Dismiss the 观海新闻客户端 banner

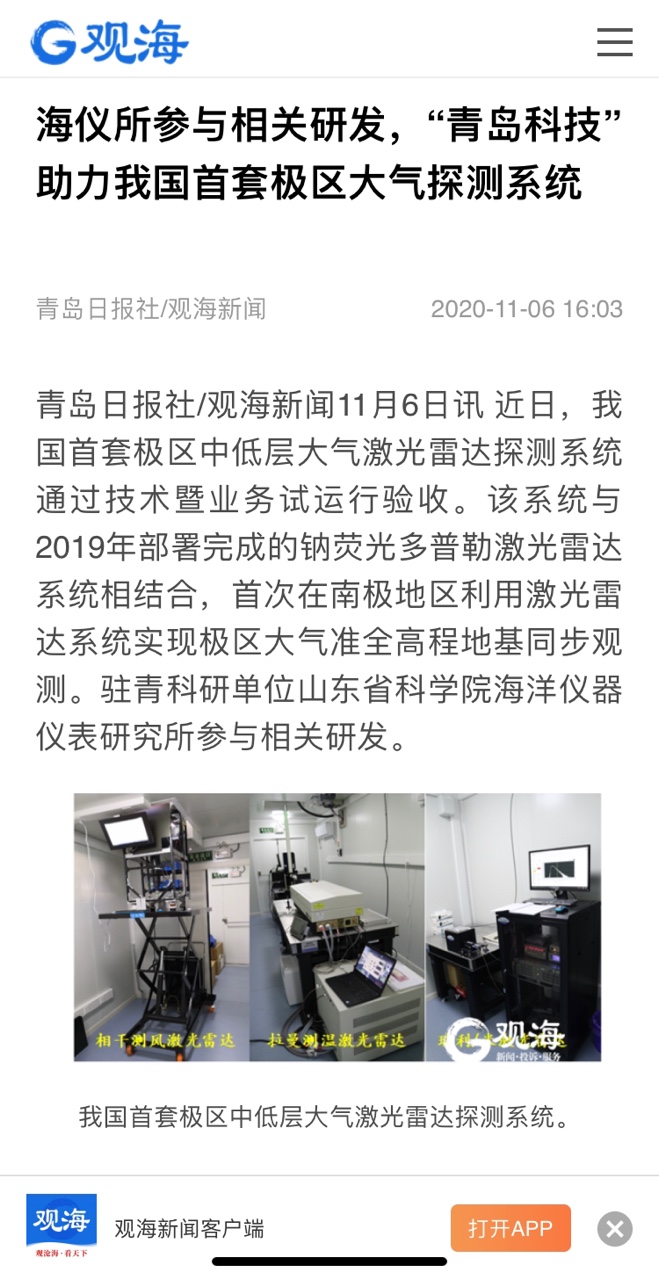click(x=615, y=1229)
